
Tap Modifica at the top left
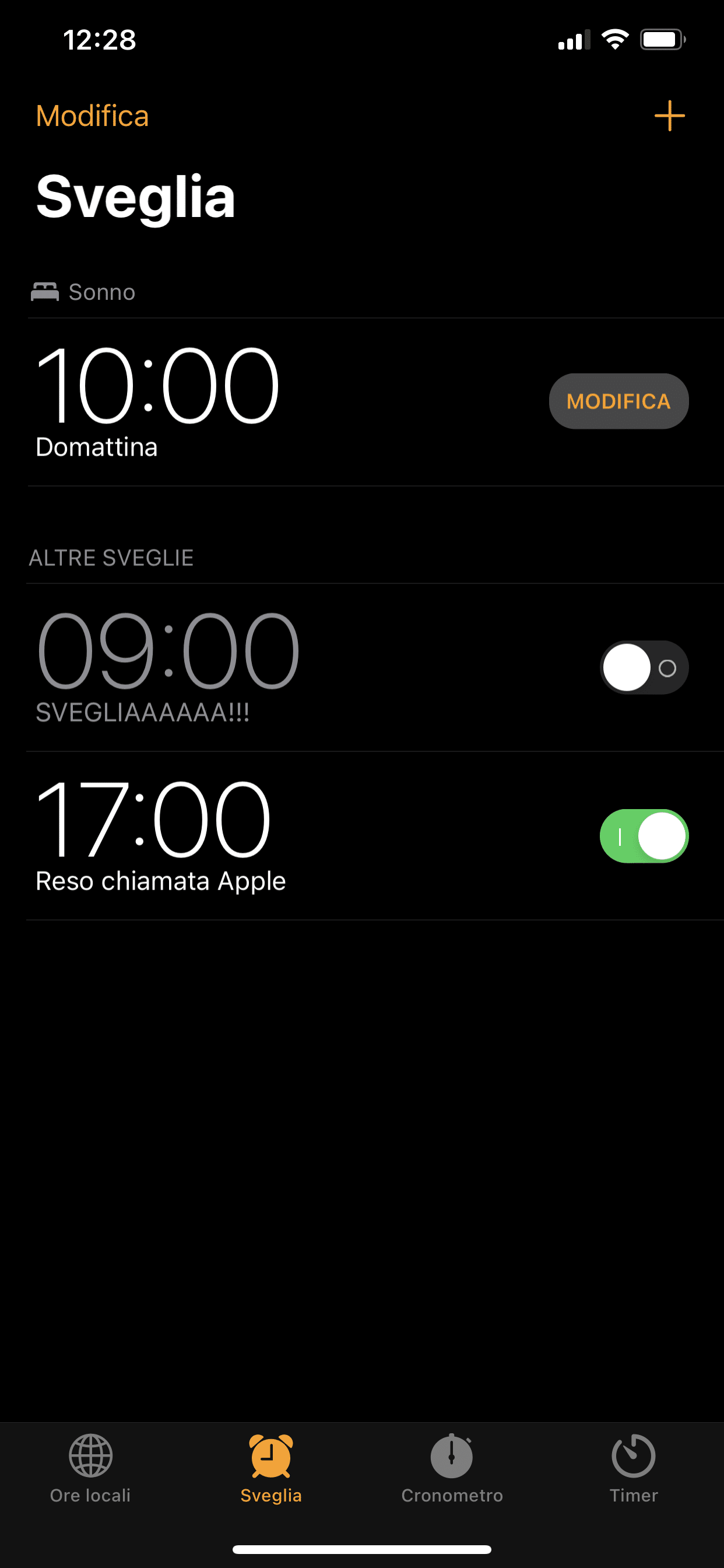[x=93, y=116]
